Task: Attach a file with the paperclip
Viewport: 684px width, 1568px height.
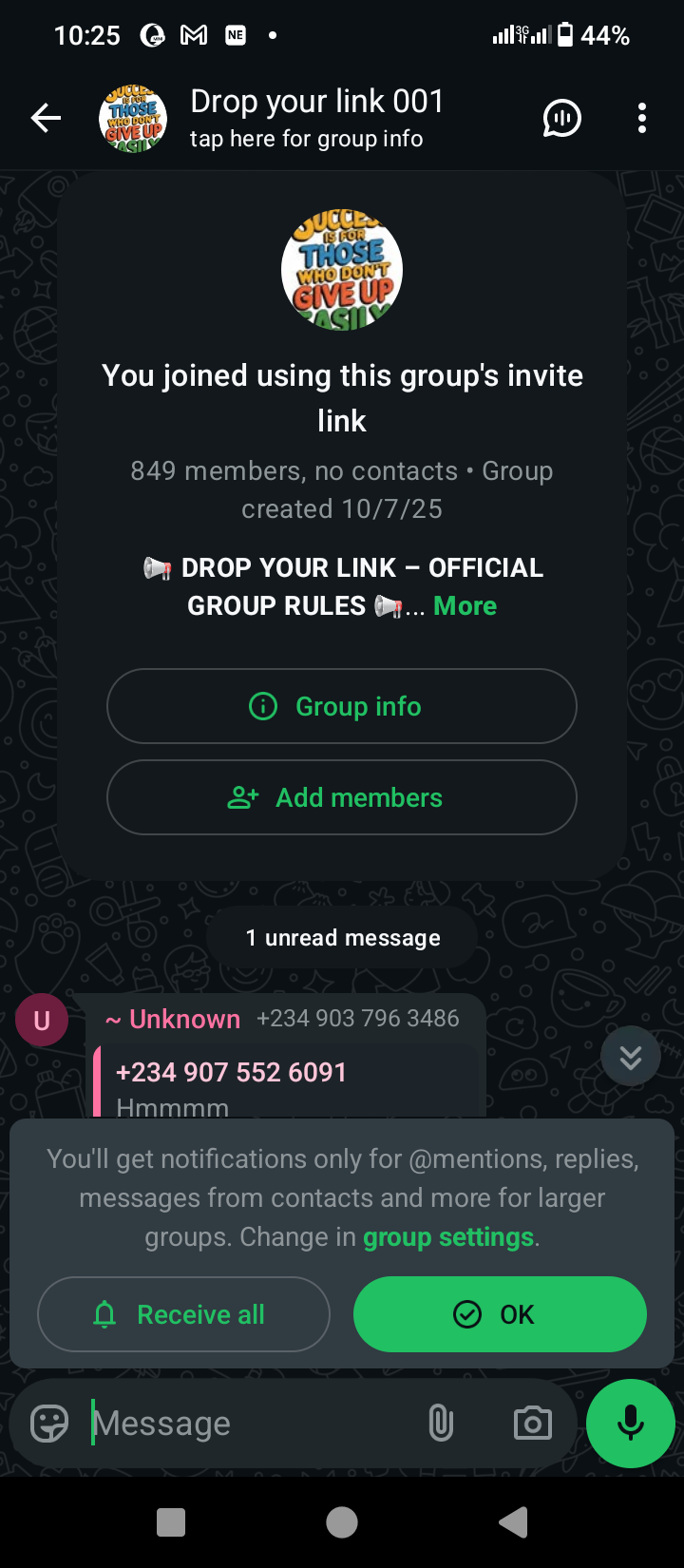Action: [441, 1424]
